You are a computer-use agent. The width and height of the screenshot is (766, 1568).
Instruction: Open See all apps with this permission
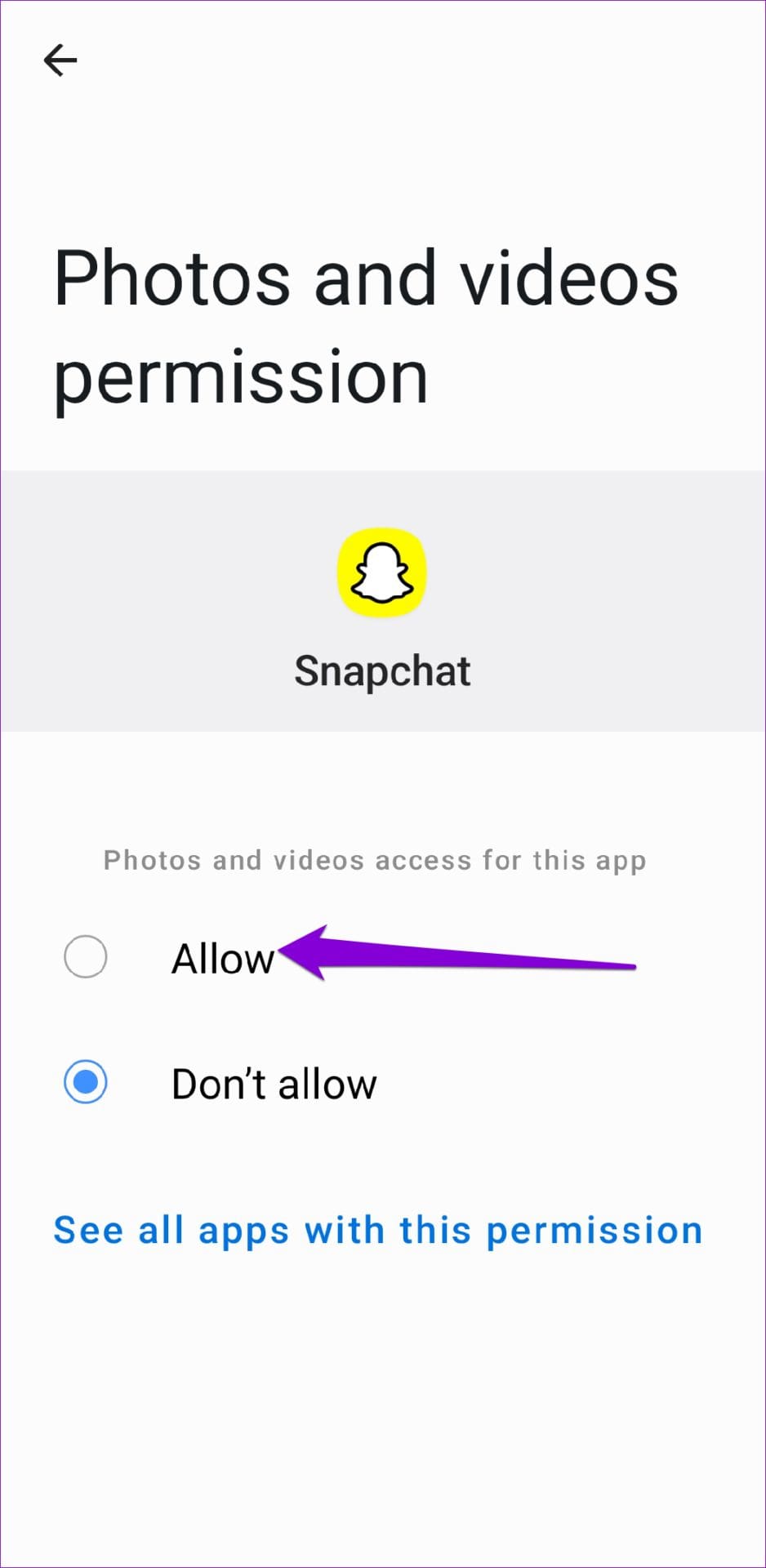point(377,1230)
